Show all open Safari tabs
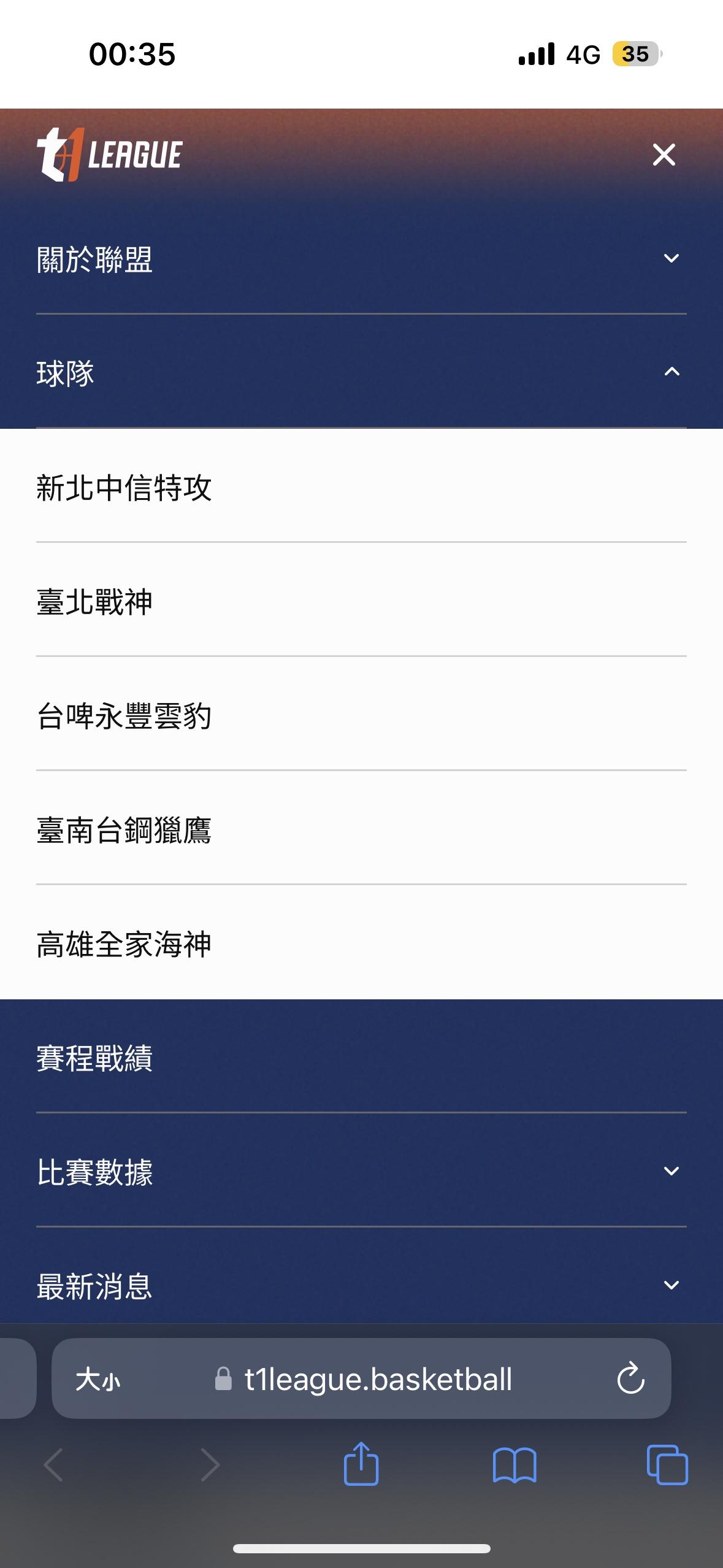The image size is (723, 1568). click(667, 1464)
